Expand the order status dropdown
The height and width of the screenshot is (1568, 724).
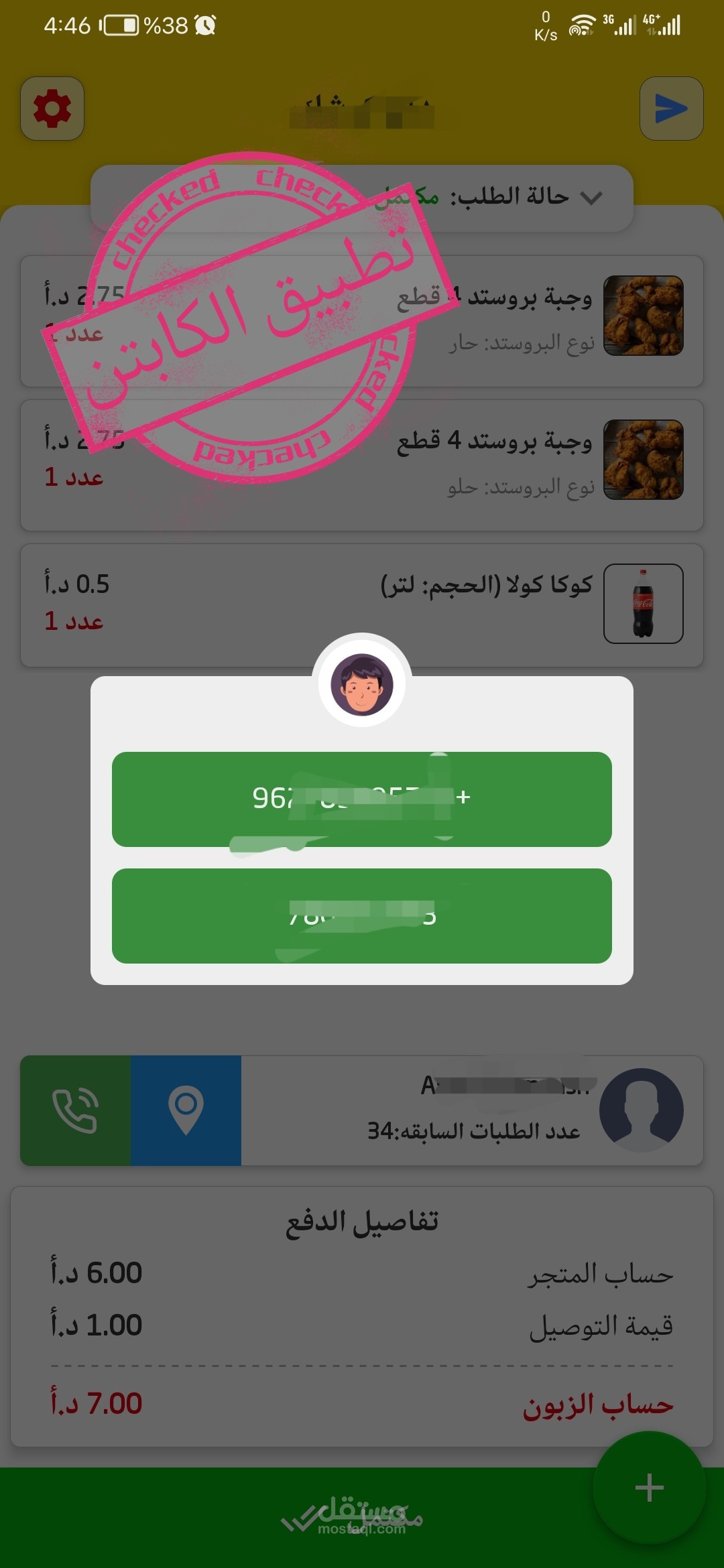362,198
